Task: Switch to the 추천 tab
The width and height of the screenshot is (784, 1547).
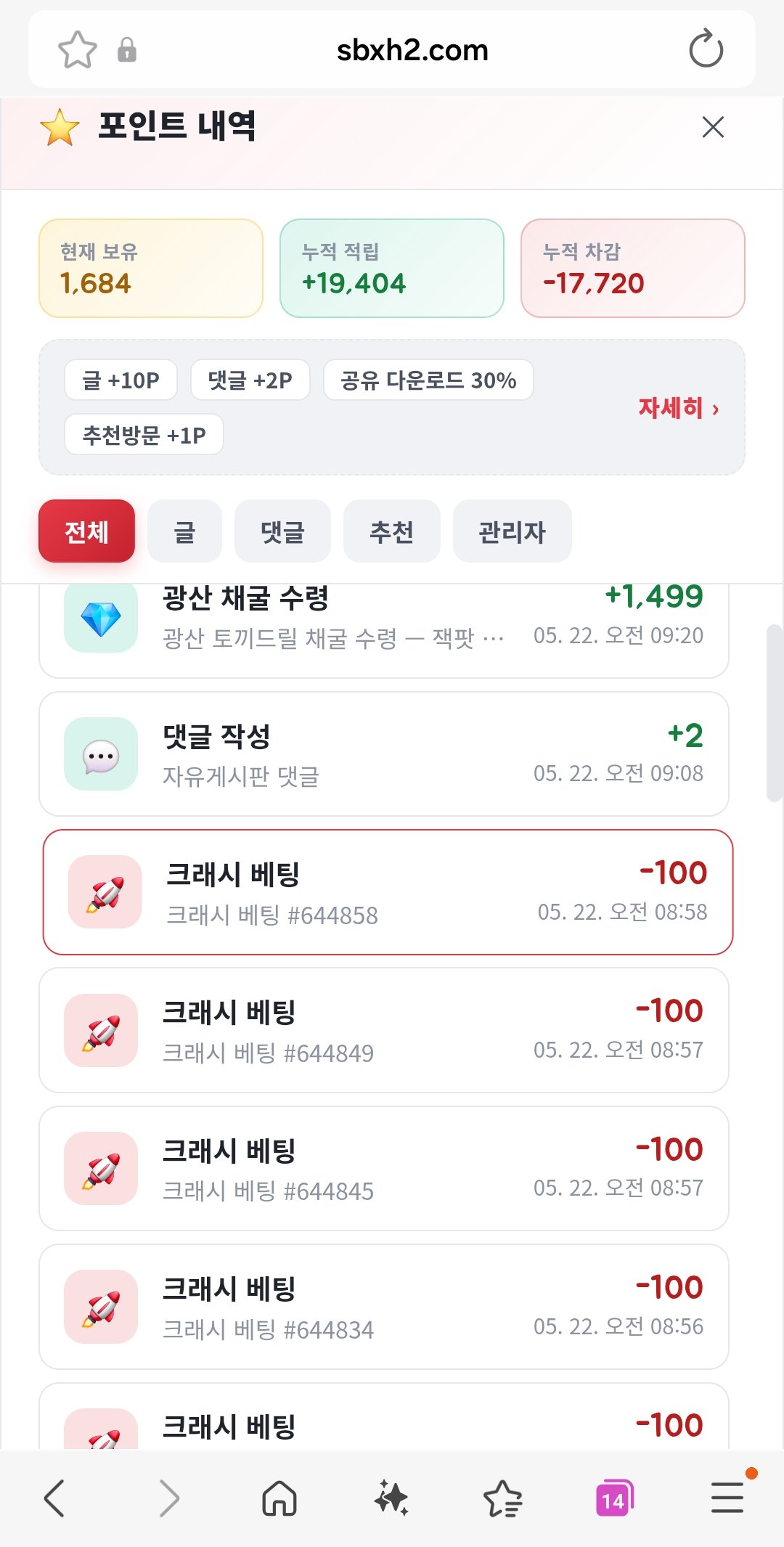Action: [x=391, y=531]
